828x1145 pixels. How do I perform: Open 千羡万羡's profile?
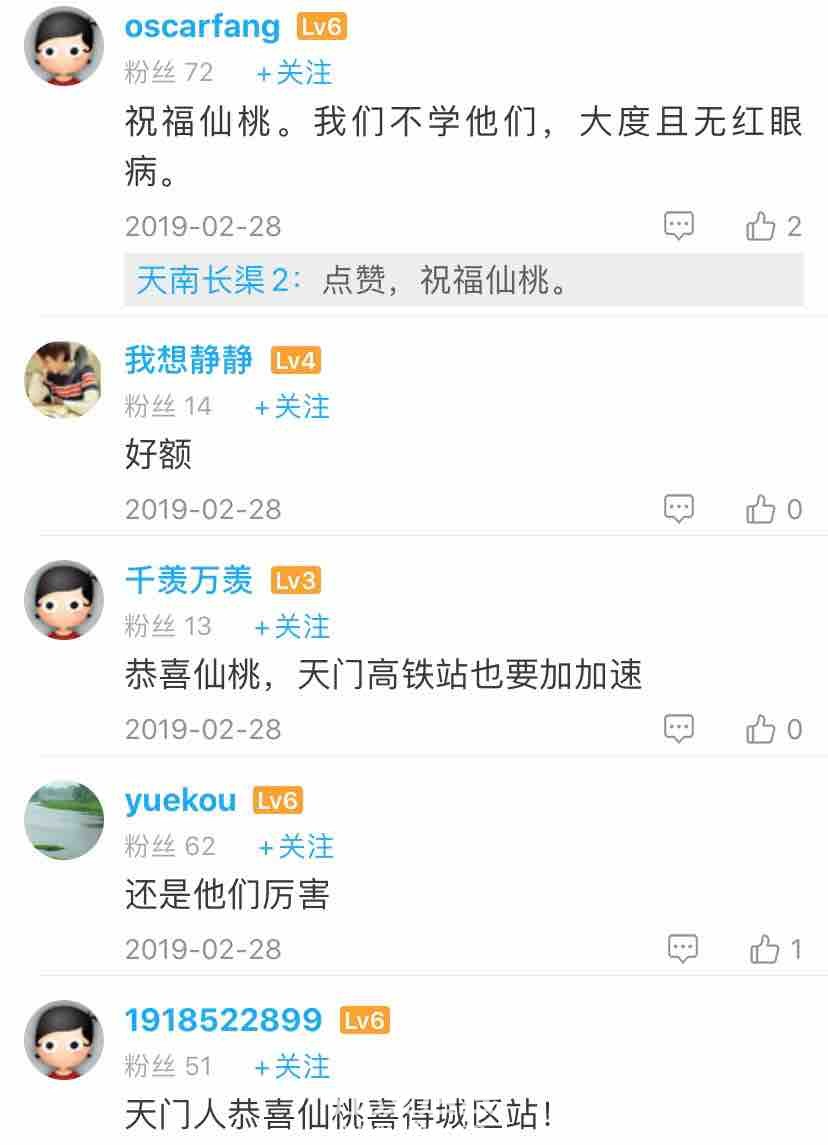(x=189, y=580)
